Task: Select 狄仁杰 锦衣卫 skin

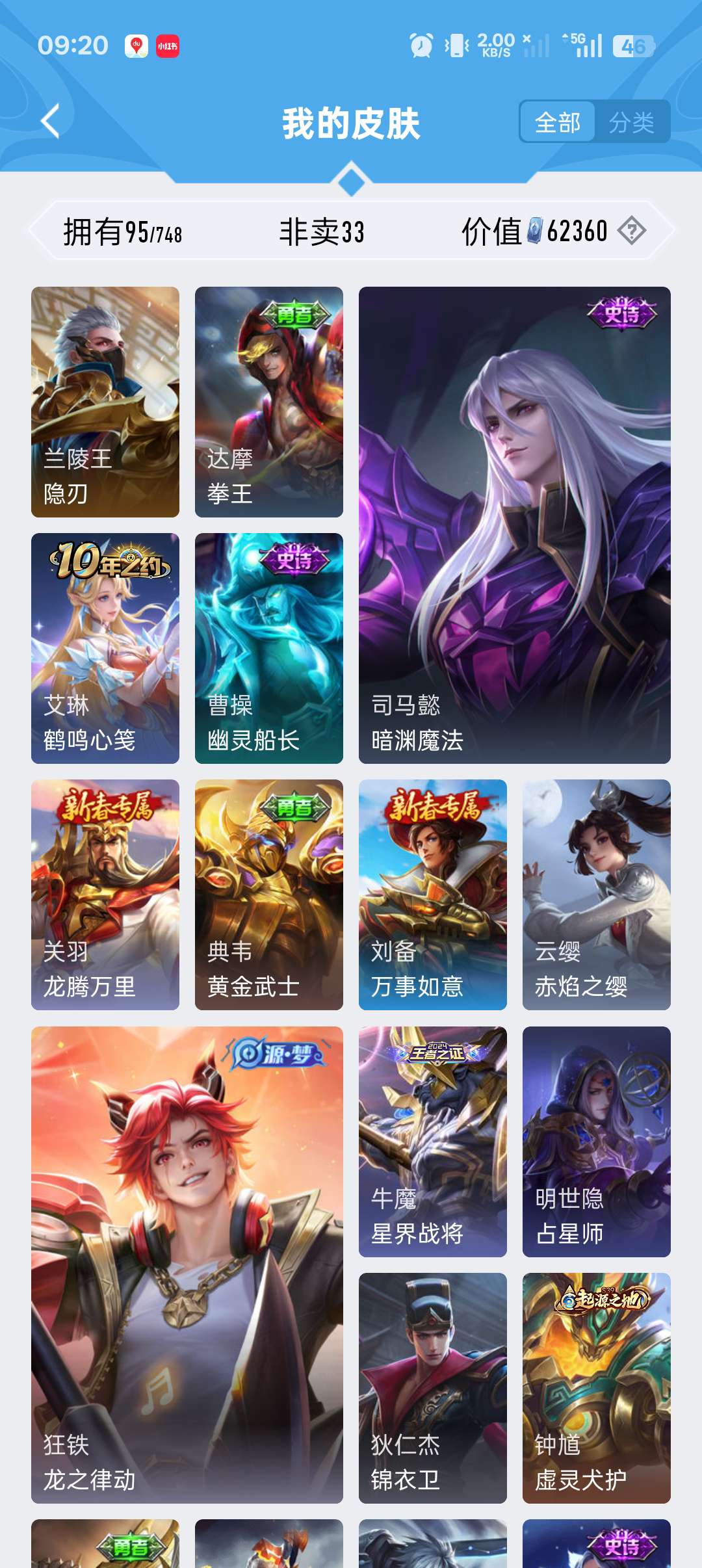Action: click(x=433, y=1388)
